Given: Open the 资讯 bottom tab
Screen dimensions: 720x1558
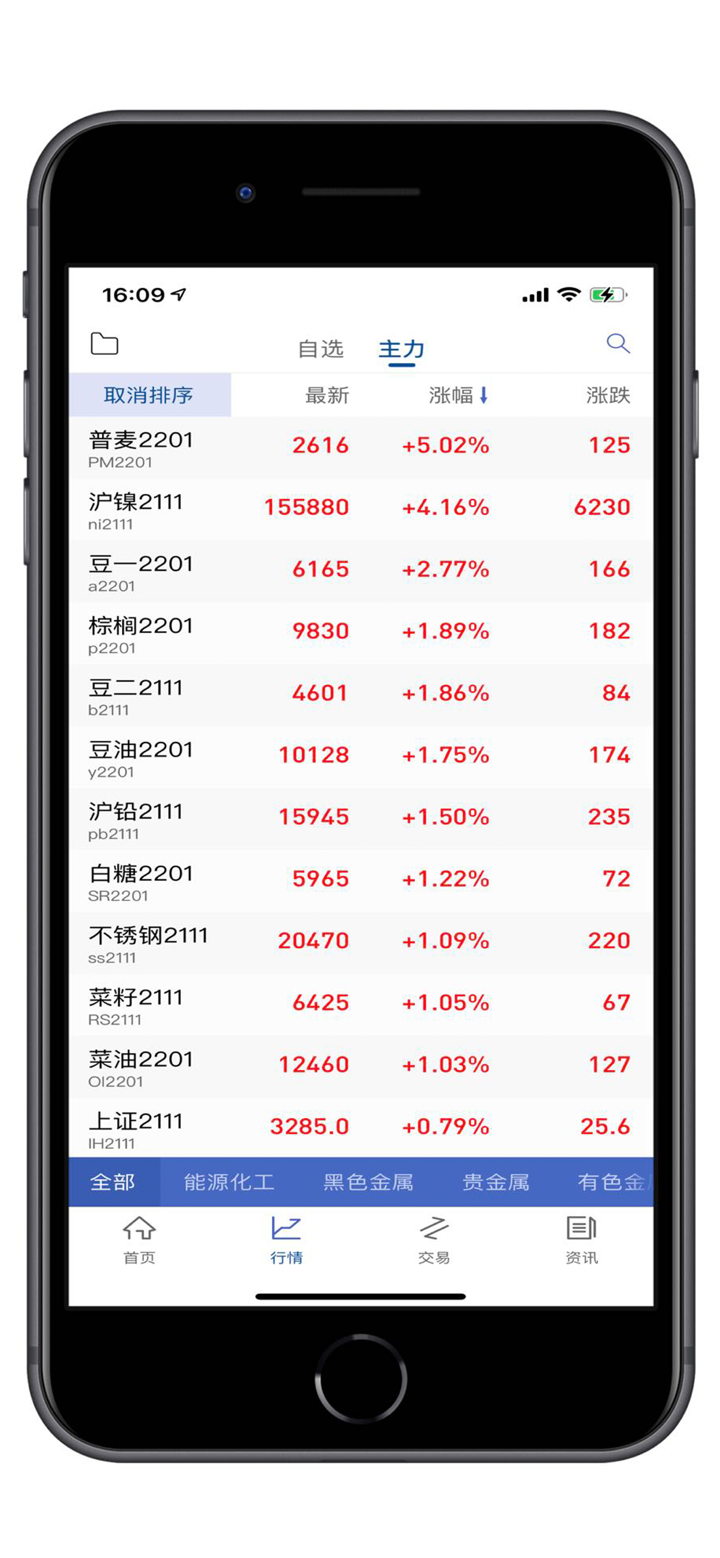Looking at the screenshot, I should pos(581,1240).
